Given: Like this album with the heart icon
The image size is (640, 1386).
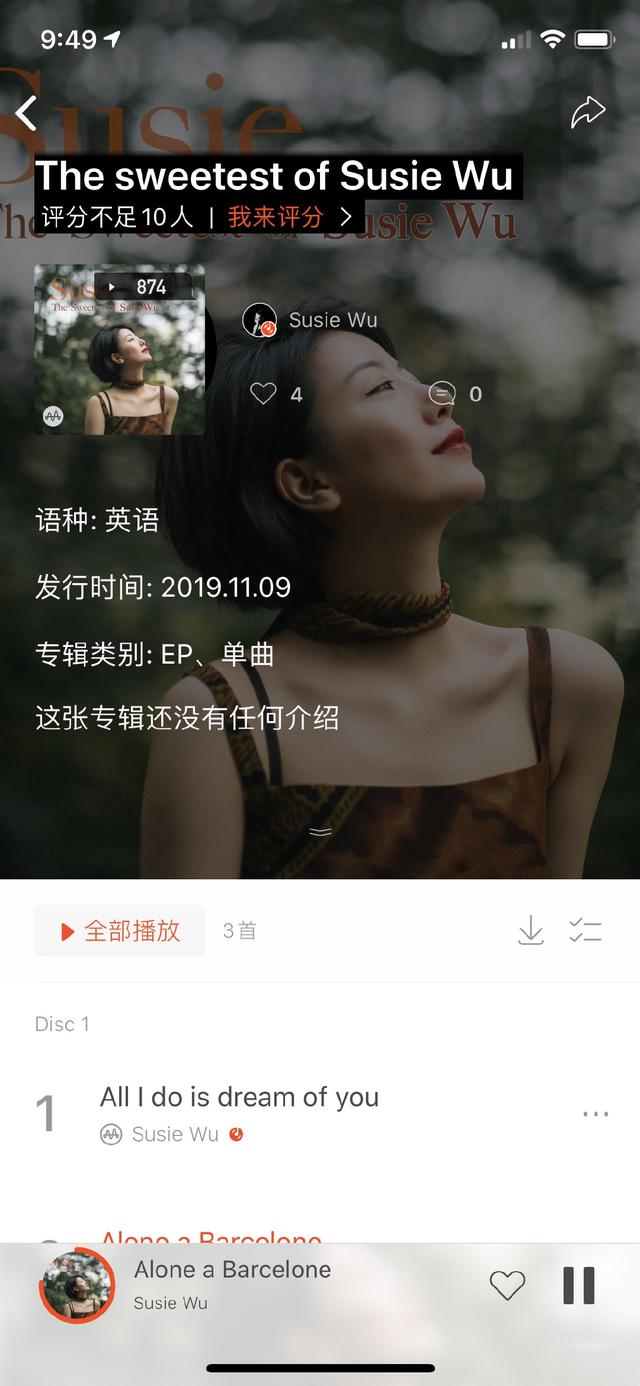Looking at the screenshot, I should [264, 394].
